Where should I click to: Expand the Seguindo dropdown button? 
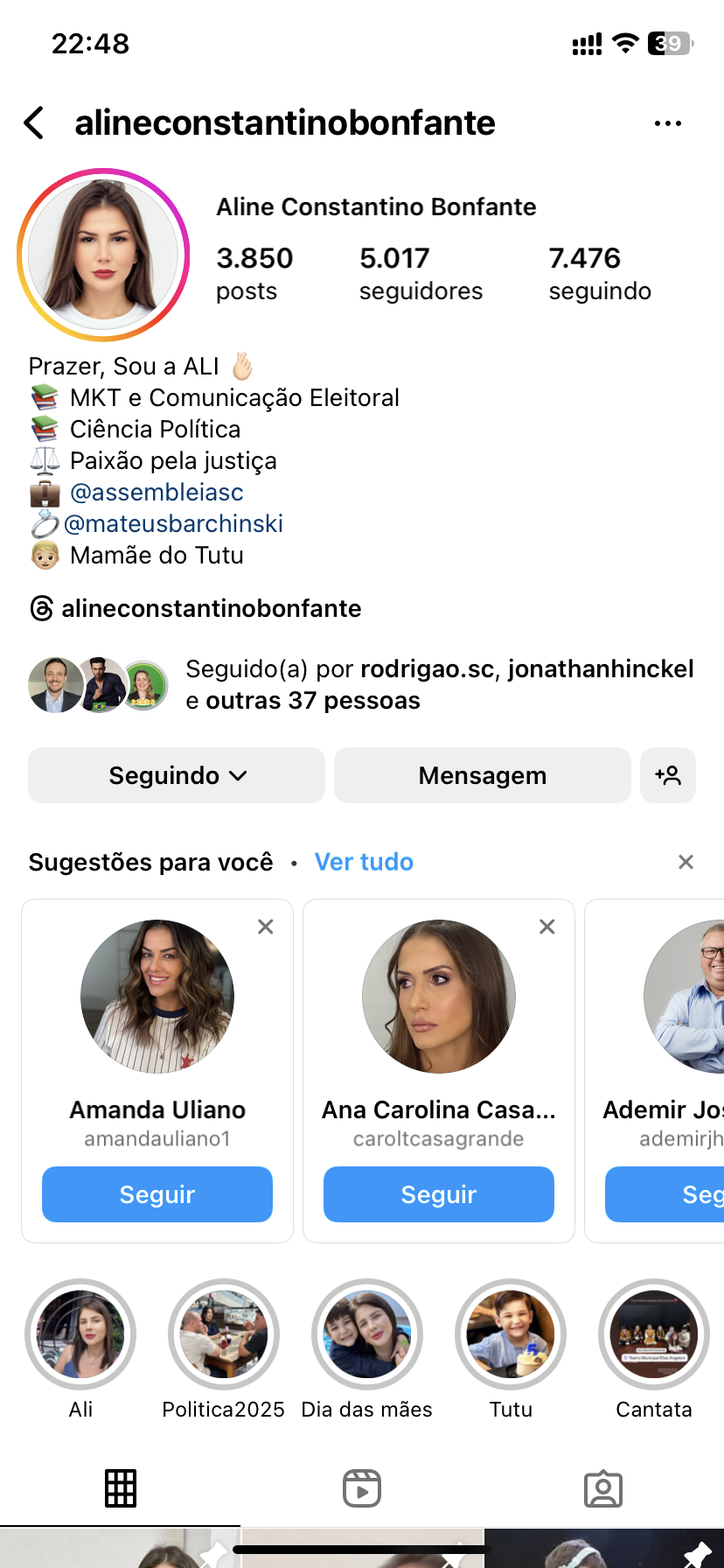(x=177, y=775)
